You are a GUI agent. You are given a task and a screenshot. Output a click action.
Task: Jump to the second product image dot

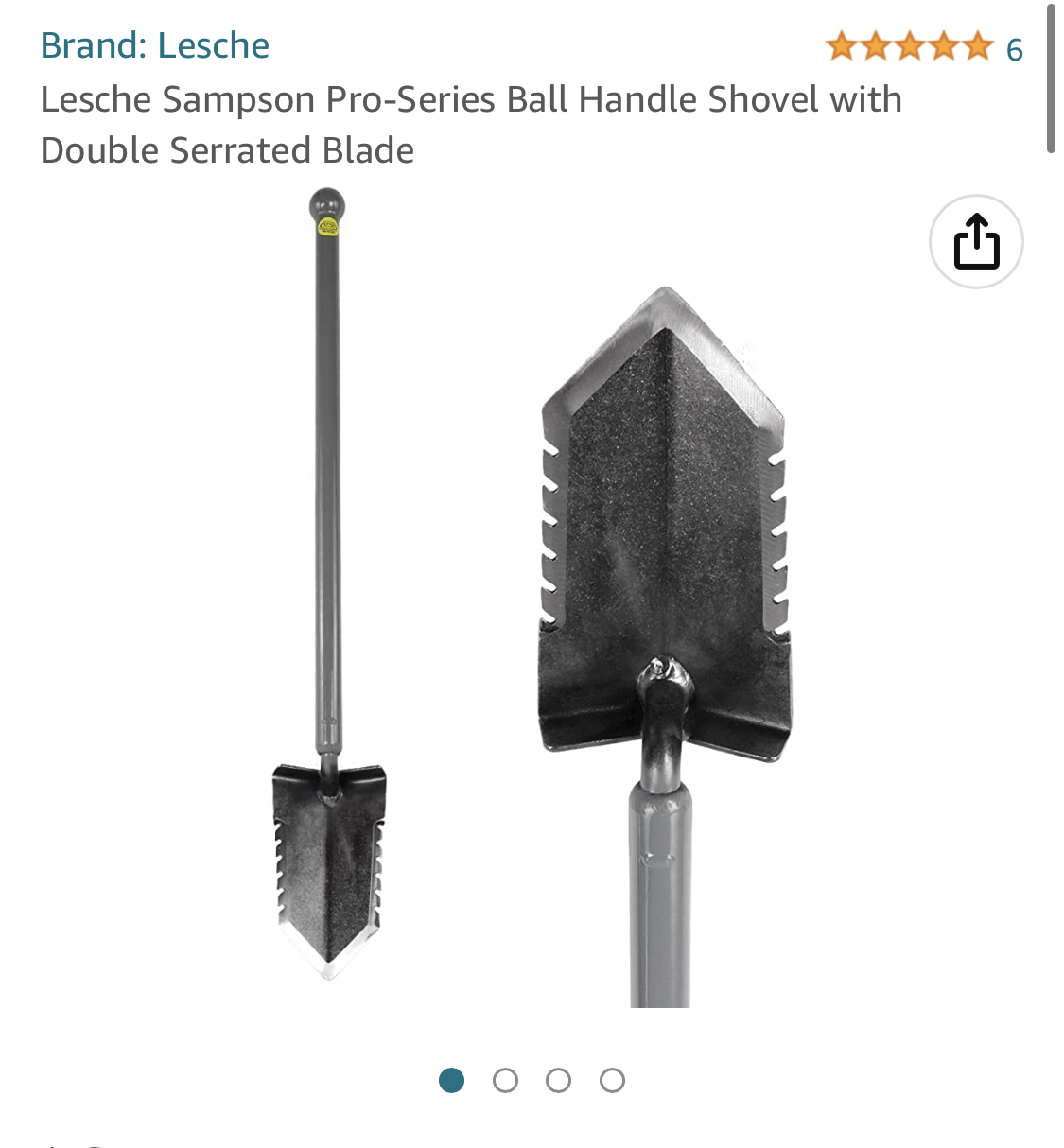pos(505,1080)
